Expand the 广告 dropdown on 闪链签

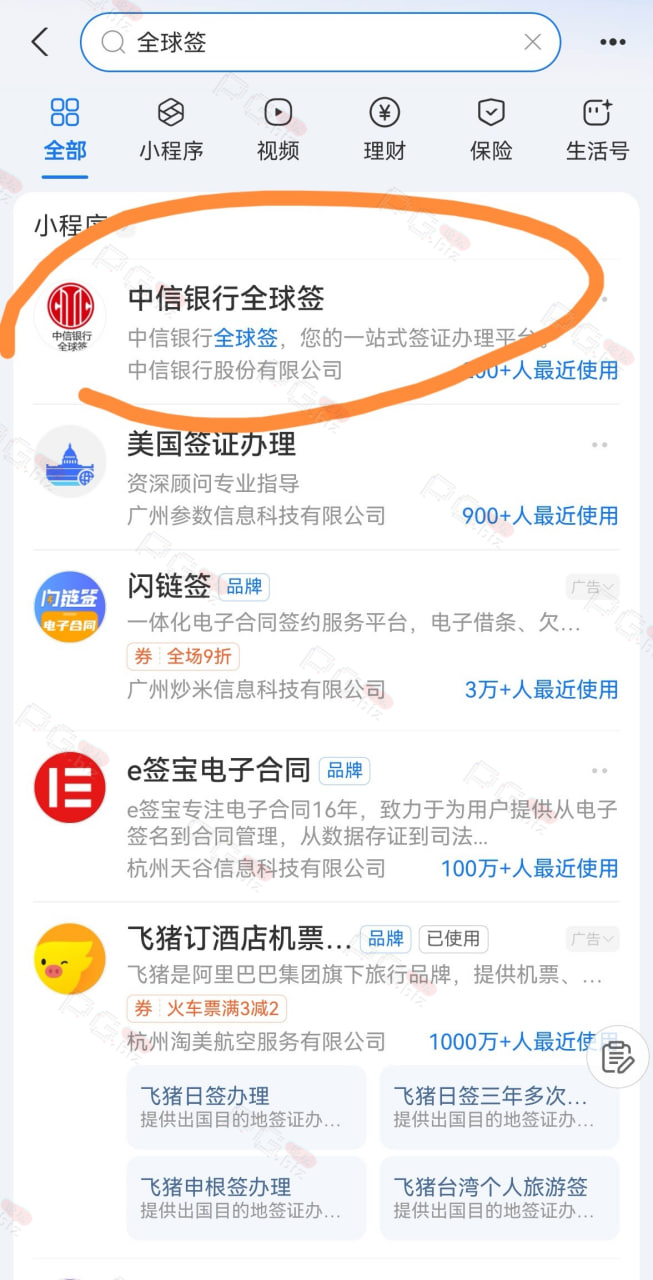[x=593, y=587]
